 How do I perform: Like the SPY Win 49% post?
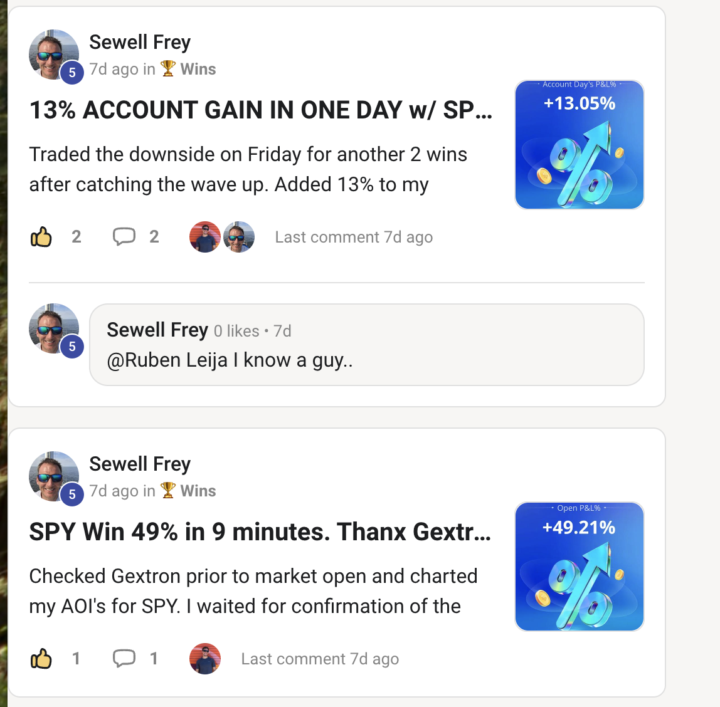click(x=42, y=659)
